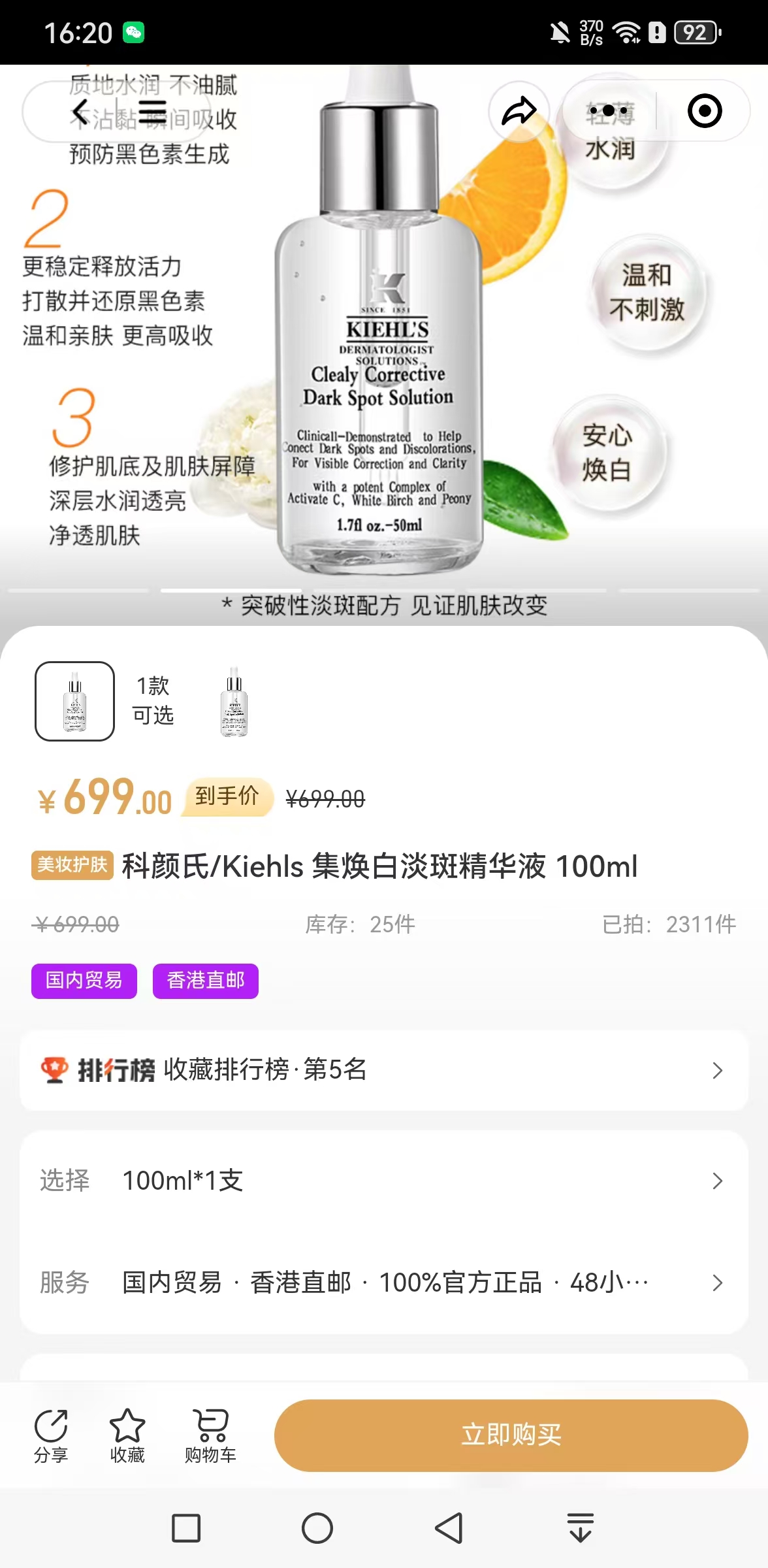Open the 购物车 shopping cart

point(210,1435)
